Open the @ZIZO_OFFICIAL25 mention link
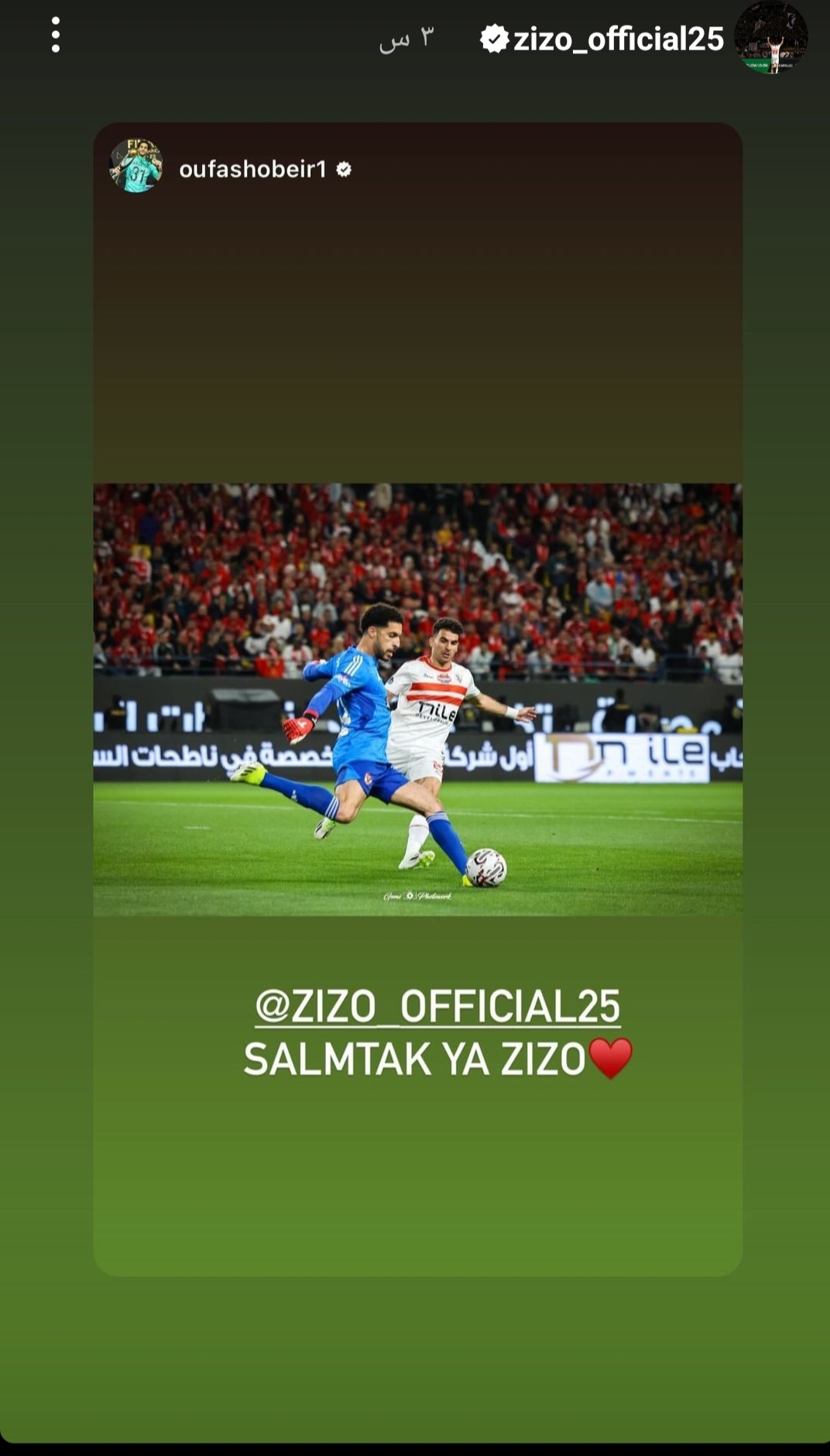The image size is (830, 1456). click(x=437, y=1006)
